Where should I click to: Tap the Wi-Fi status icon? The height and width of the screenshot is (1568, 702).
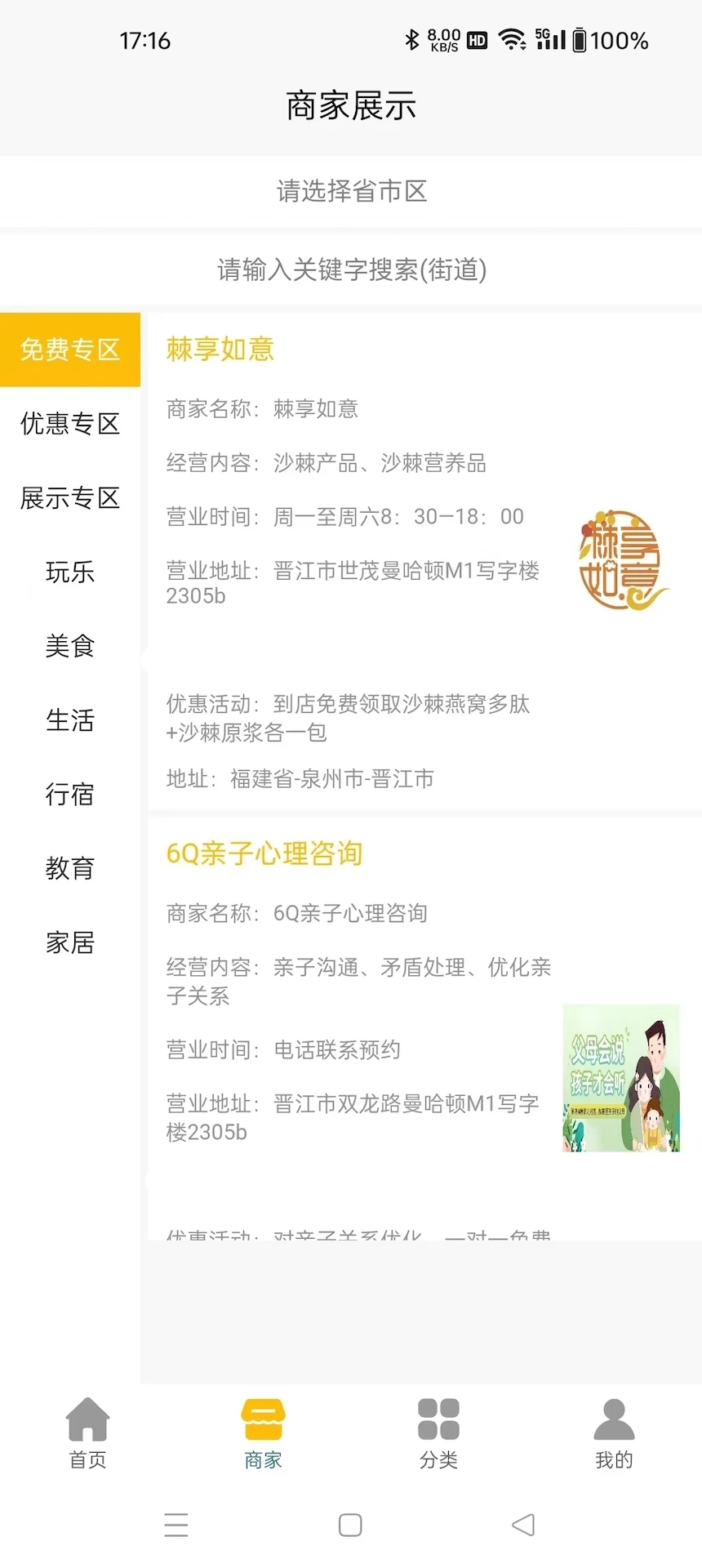click(513, 39)
